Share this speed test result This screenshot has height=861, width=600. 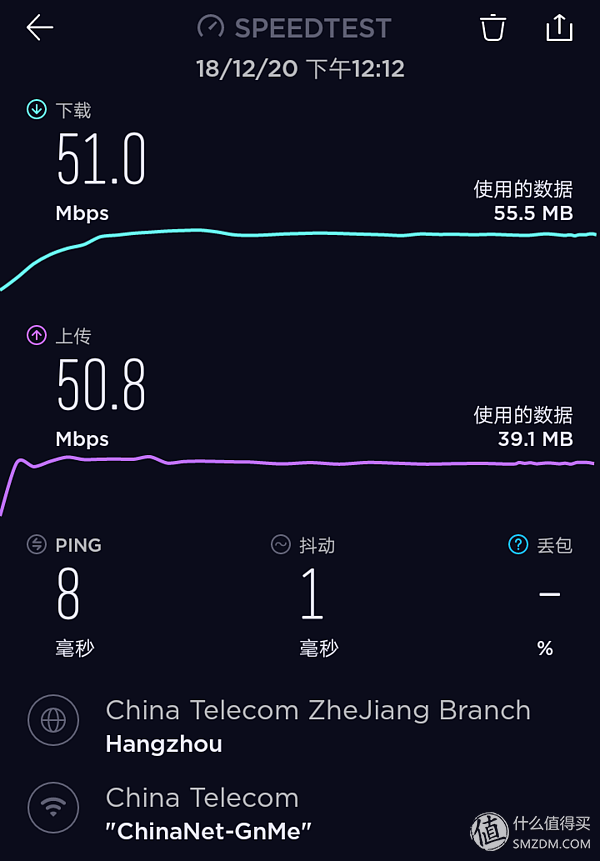coord(559,27)
